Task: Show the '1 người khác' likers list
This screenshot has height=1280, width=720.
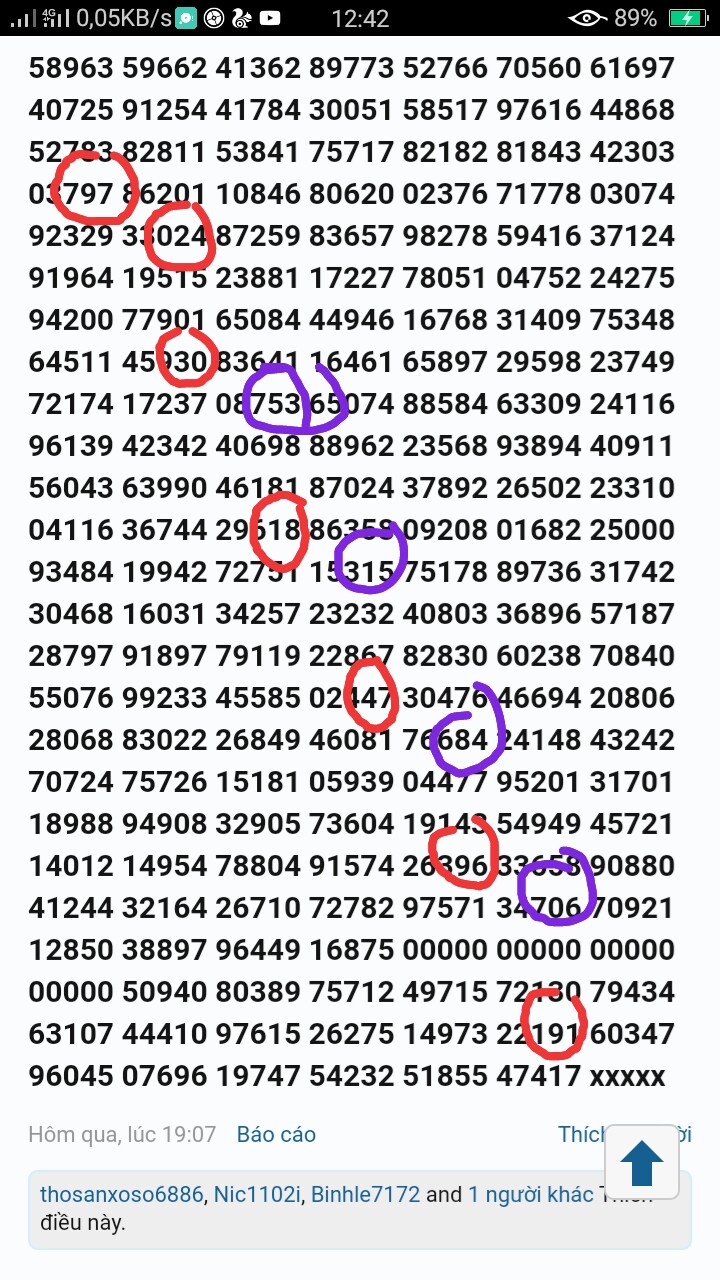Action: click(530, 1194)
